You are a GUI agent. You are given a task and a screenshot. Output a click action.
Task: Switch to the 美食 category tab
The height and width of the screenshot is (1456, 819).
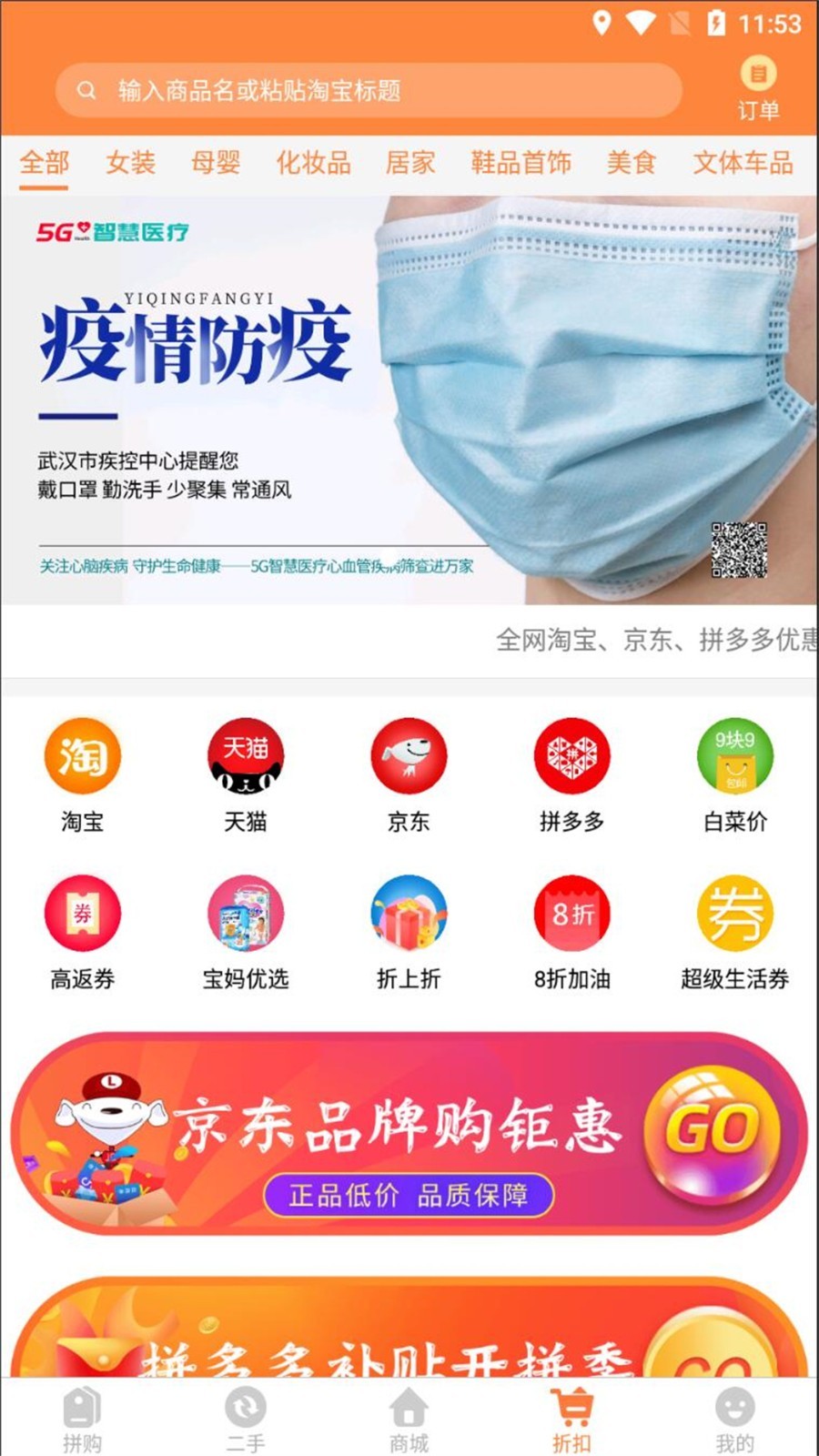631,163
